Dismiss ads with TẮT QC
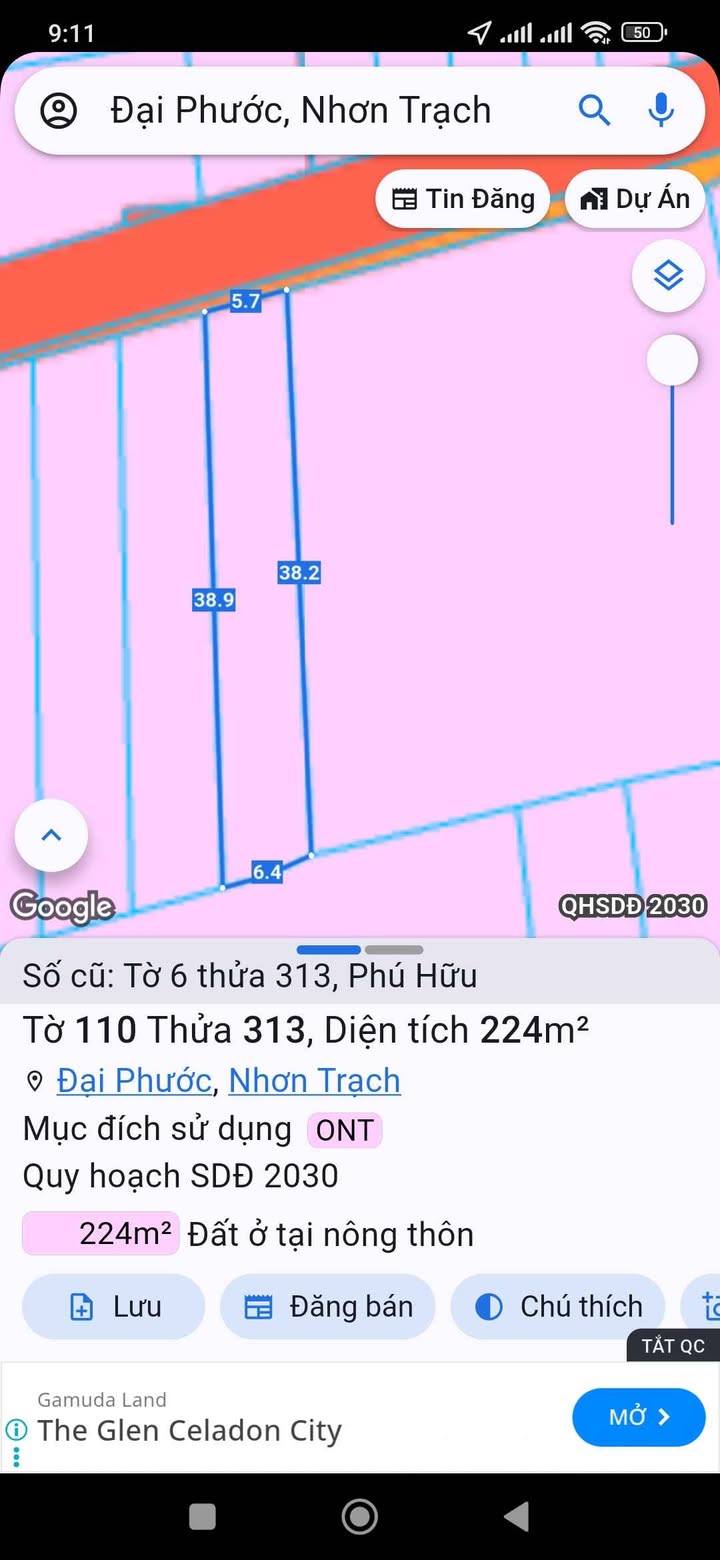The width and height of the screenshot is (720, 1560). coord(673,1345)
